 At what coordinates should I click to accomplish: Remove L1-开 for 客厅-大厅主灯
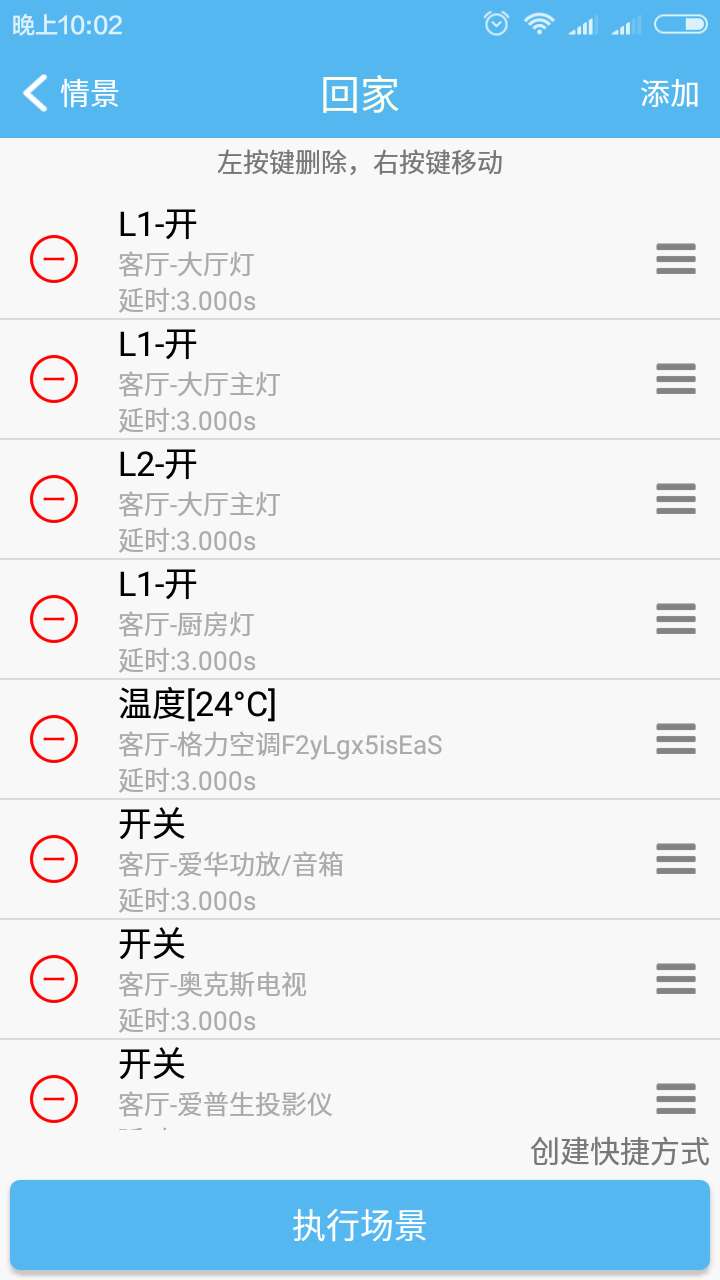[x=54, y=380]
